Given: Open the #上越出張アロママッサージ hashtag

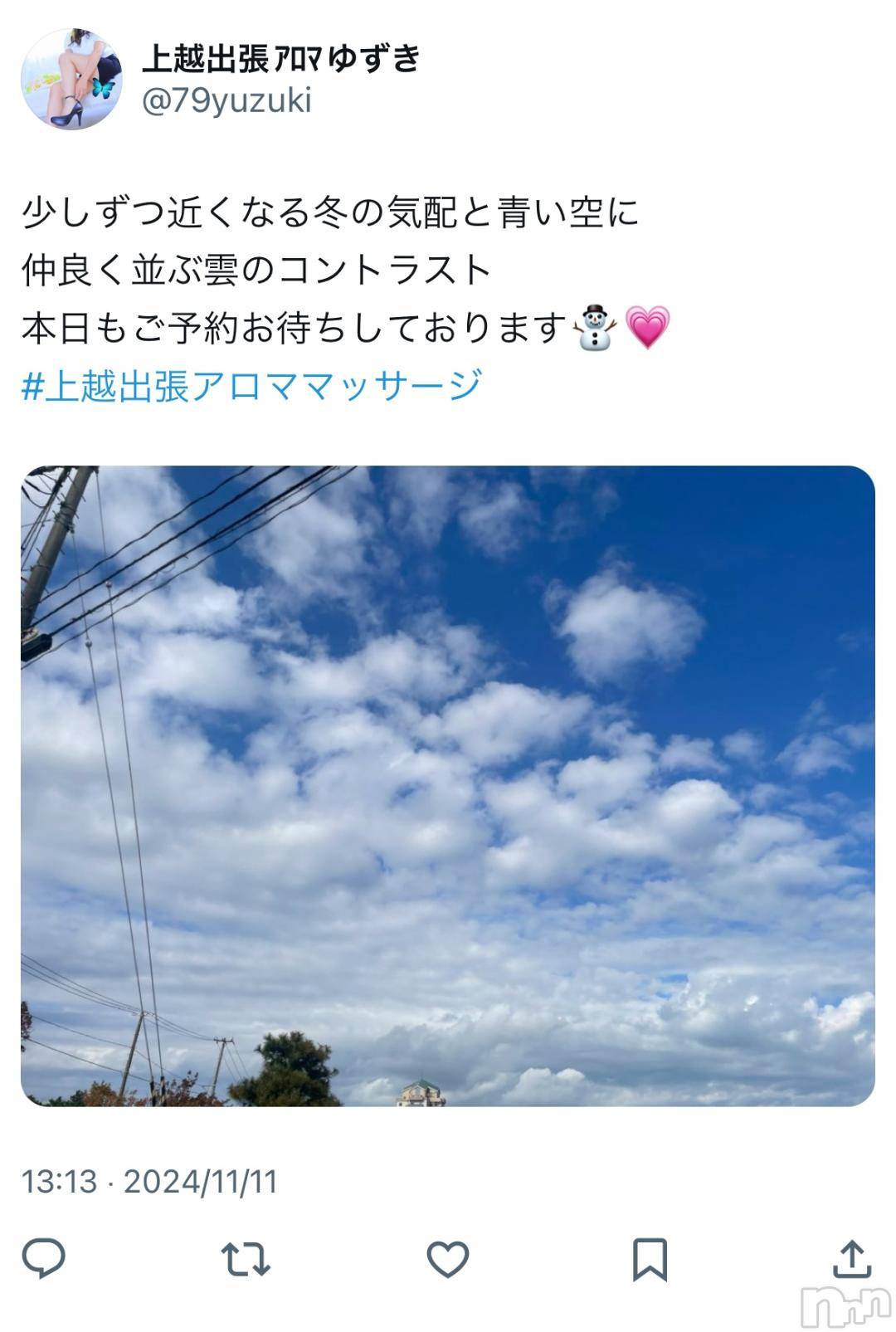Looking at the screenshot, I should click(x=251, y=387).
